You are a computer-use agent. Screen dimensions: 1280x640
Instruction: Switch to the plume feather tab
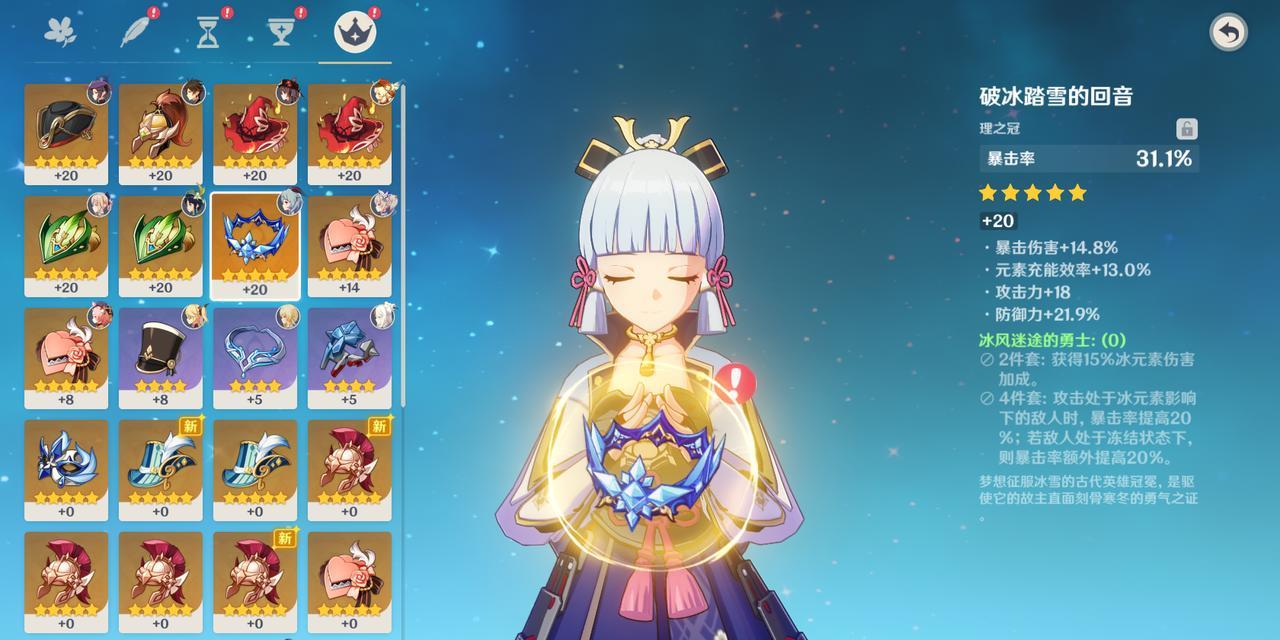pos(135,31)
